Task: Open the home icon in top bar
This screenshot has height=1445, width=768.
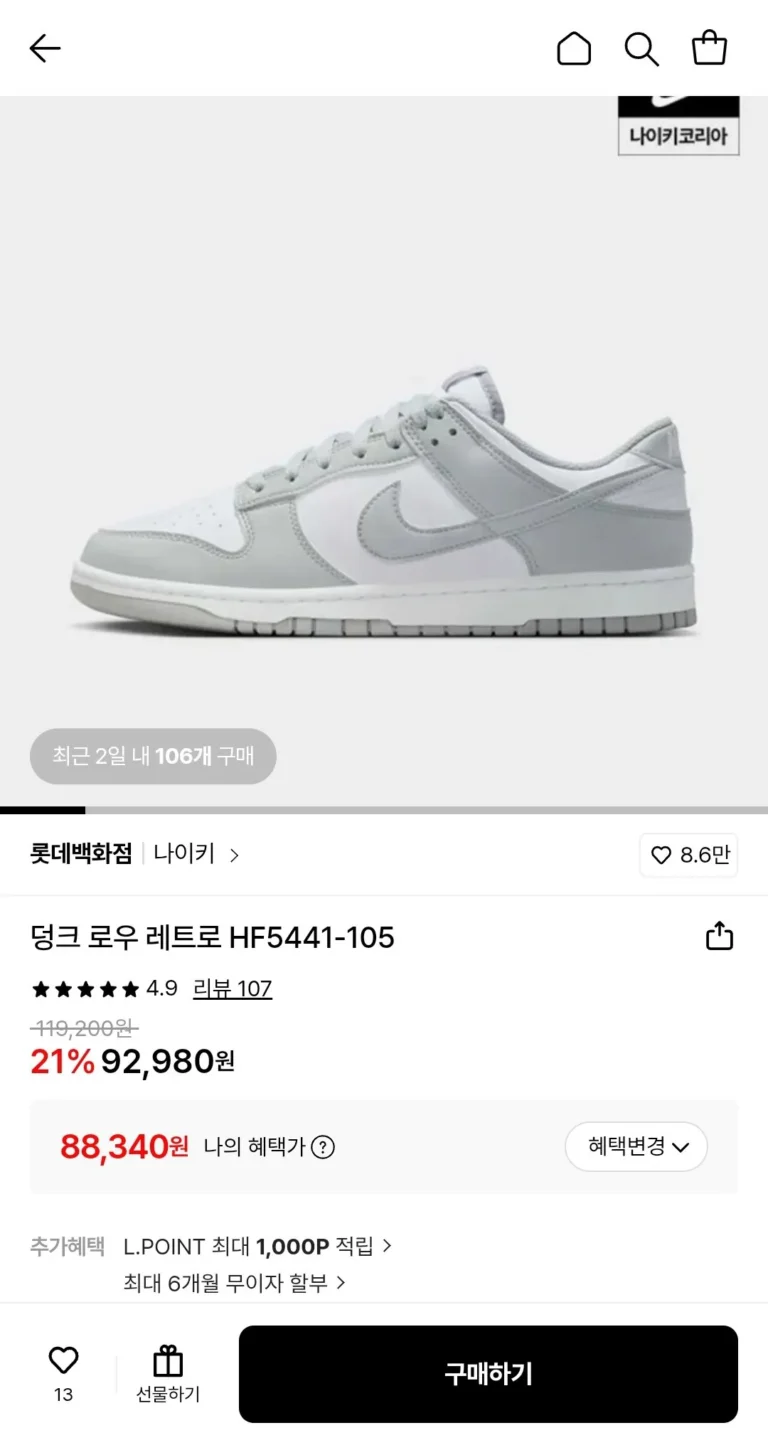Action: click(x=574, y=48)
